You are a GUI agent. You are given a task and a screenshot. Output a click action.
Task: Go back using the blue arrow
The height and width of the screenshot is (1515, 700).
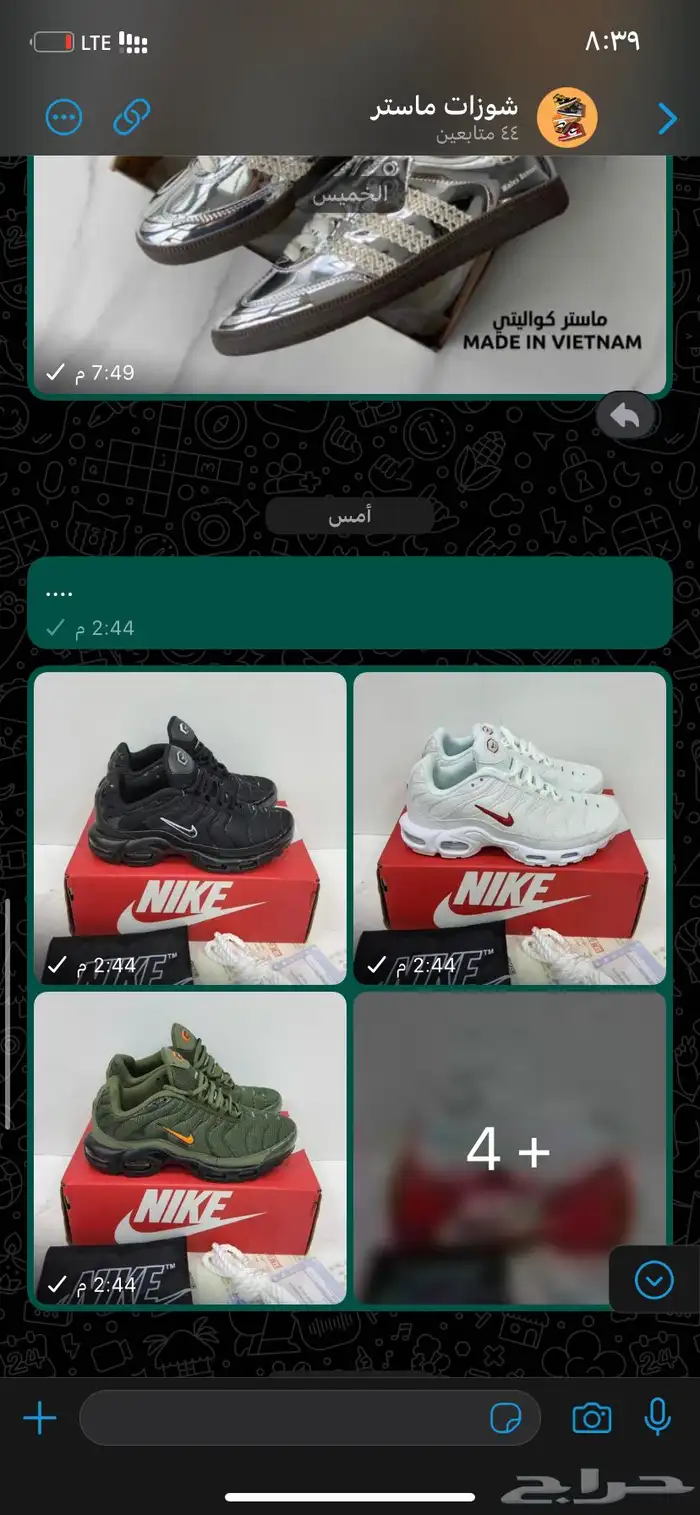pos(667,119)
